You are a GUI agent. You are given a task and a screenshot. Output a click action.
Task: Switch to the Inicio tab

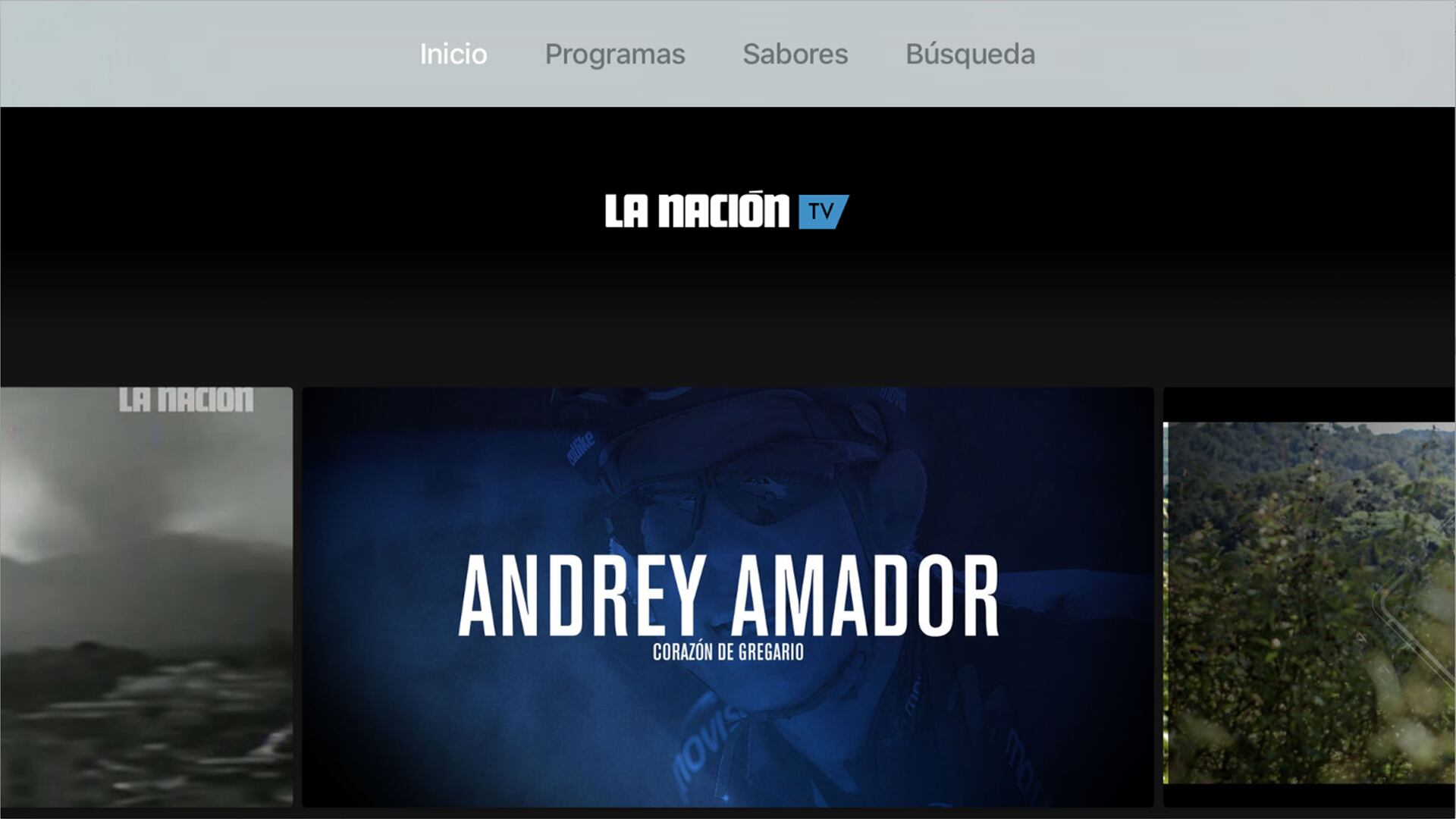[x=453, y=55]
